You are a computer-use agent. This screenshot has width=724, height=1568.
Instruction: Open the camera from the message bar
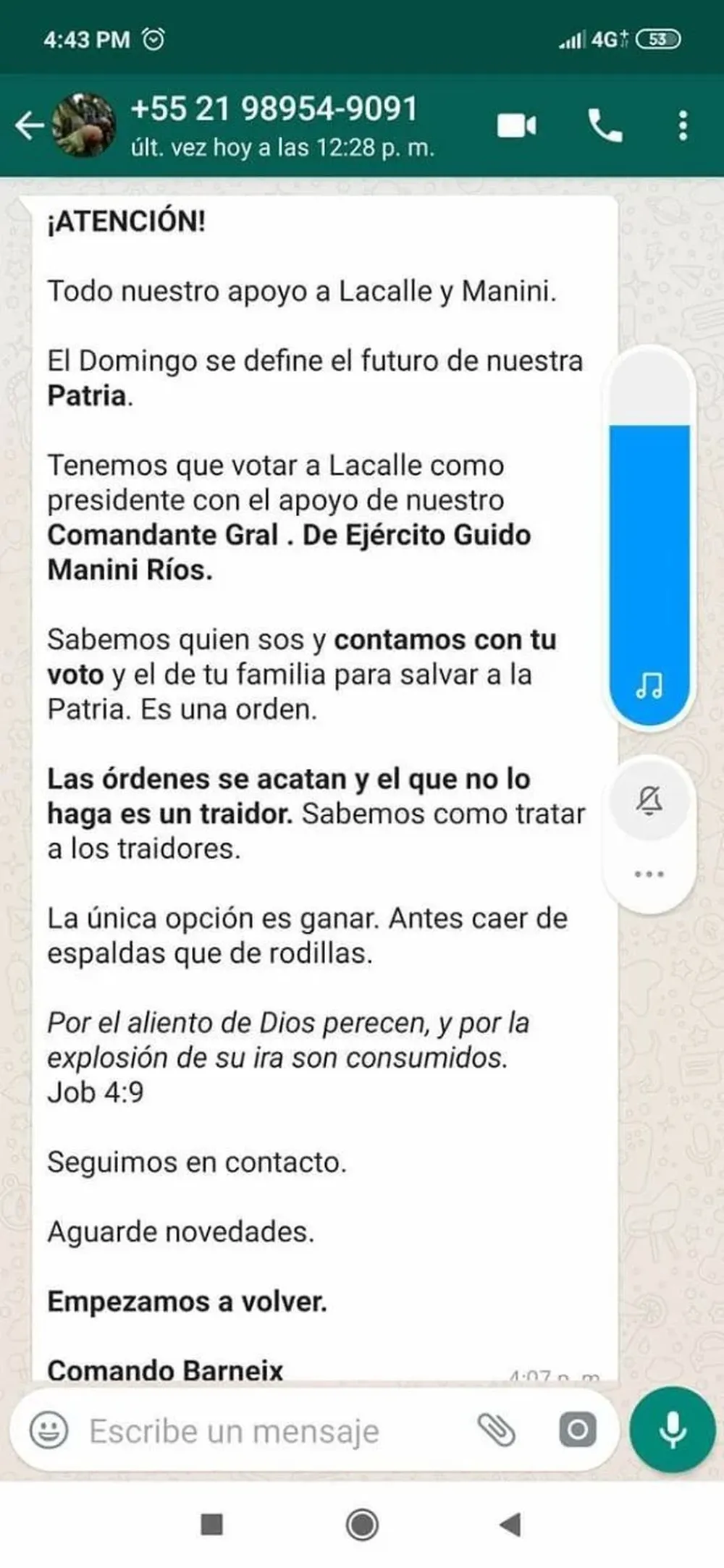[x=578, y=1430]
